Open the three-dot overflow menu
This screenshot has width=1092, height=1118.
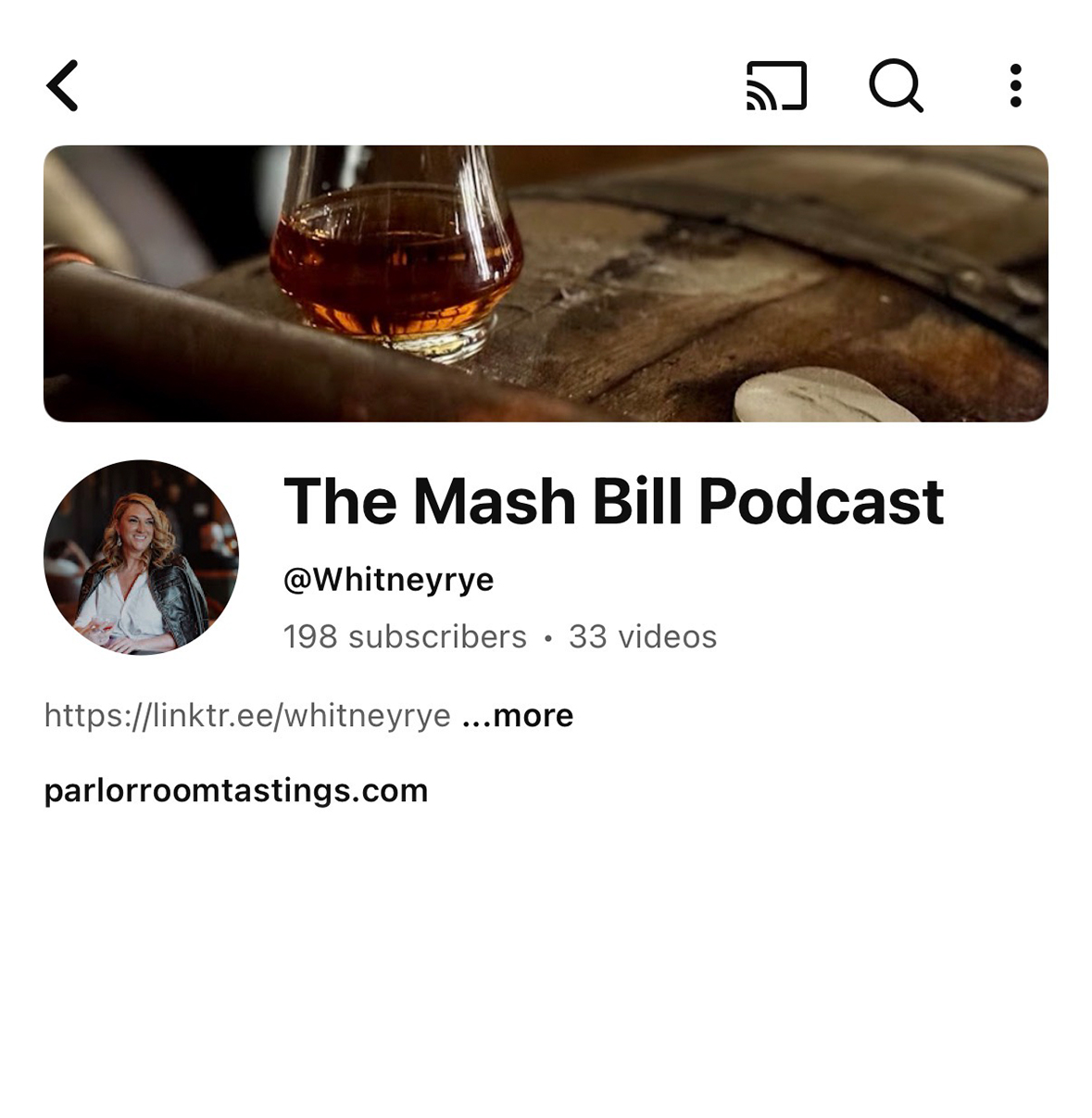(x=1015, y=86)
